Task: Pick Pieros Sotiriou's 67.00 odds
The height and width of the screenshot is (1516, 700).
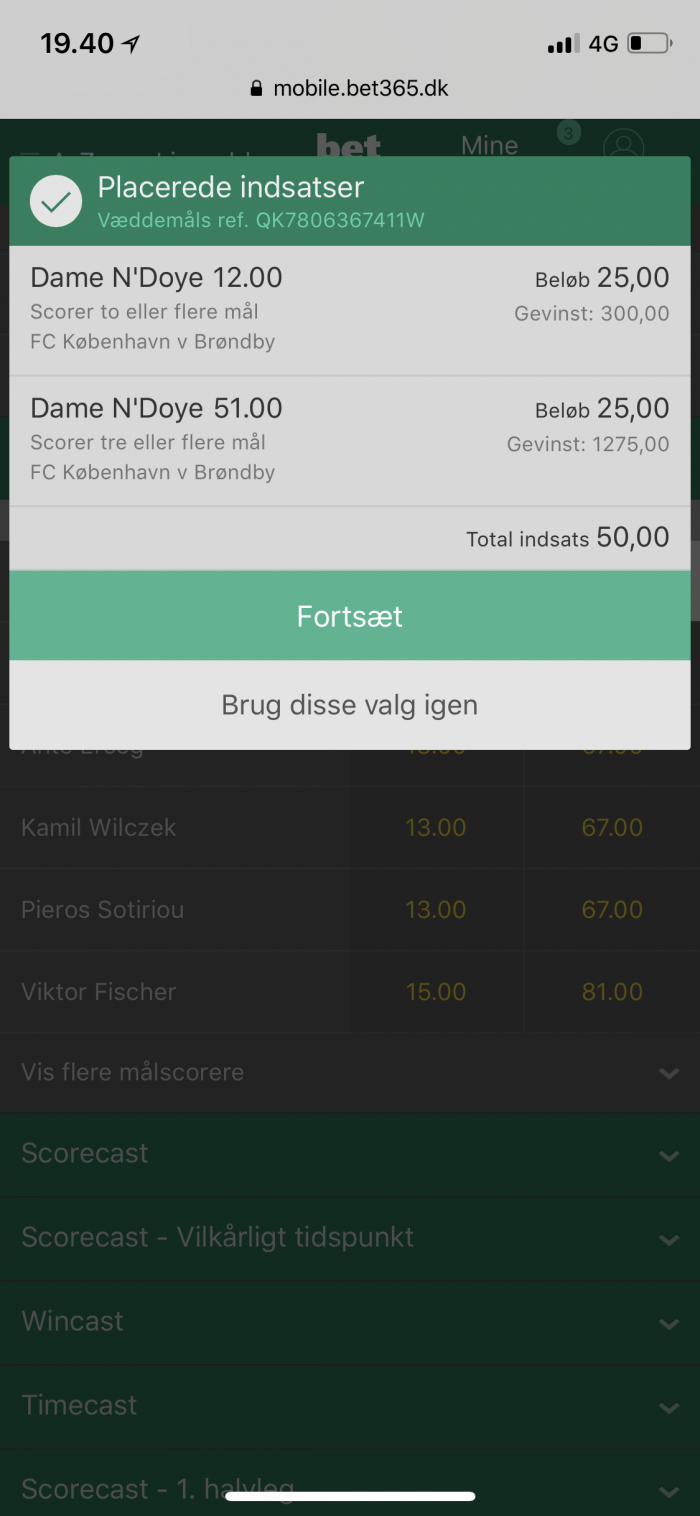Action: 612,909
